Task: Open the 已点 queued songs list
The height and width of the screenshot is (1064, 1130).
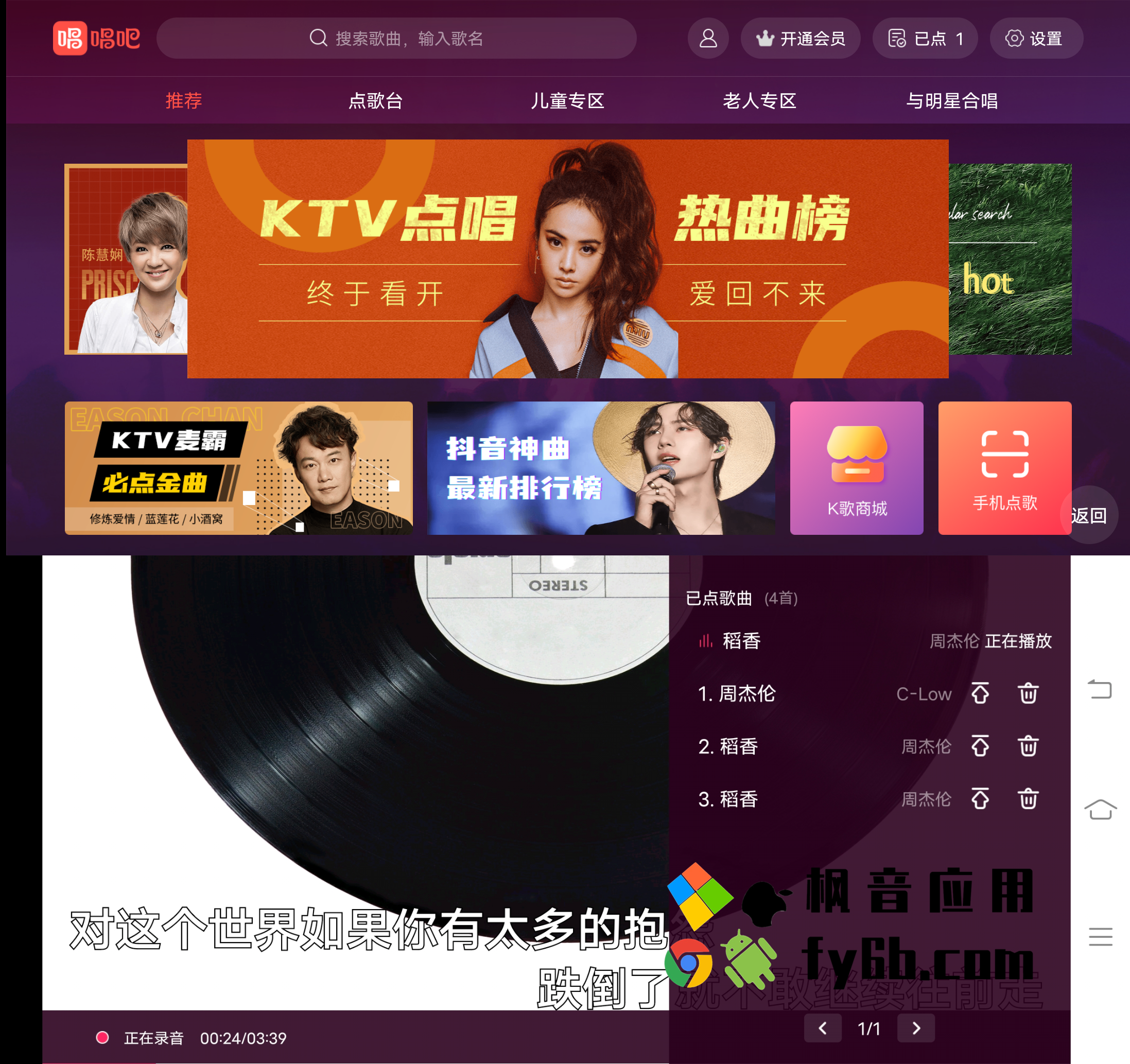Action: [x=925, y=38]
